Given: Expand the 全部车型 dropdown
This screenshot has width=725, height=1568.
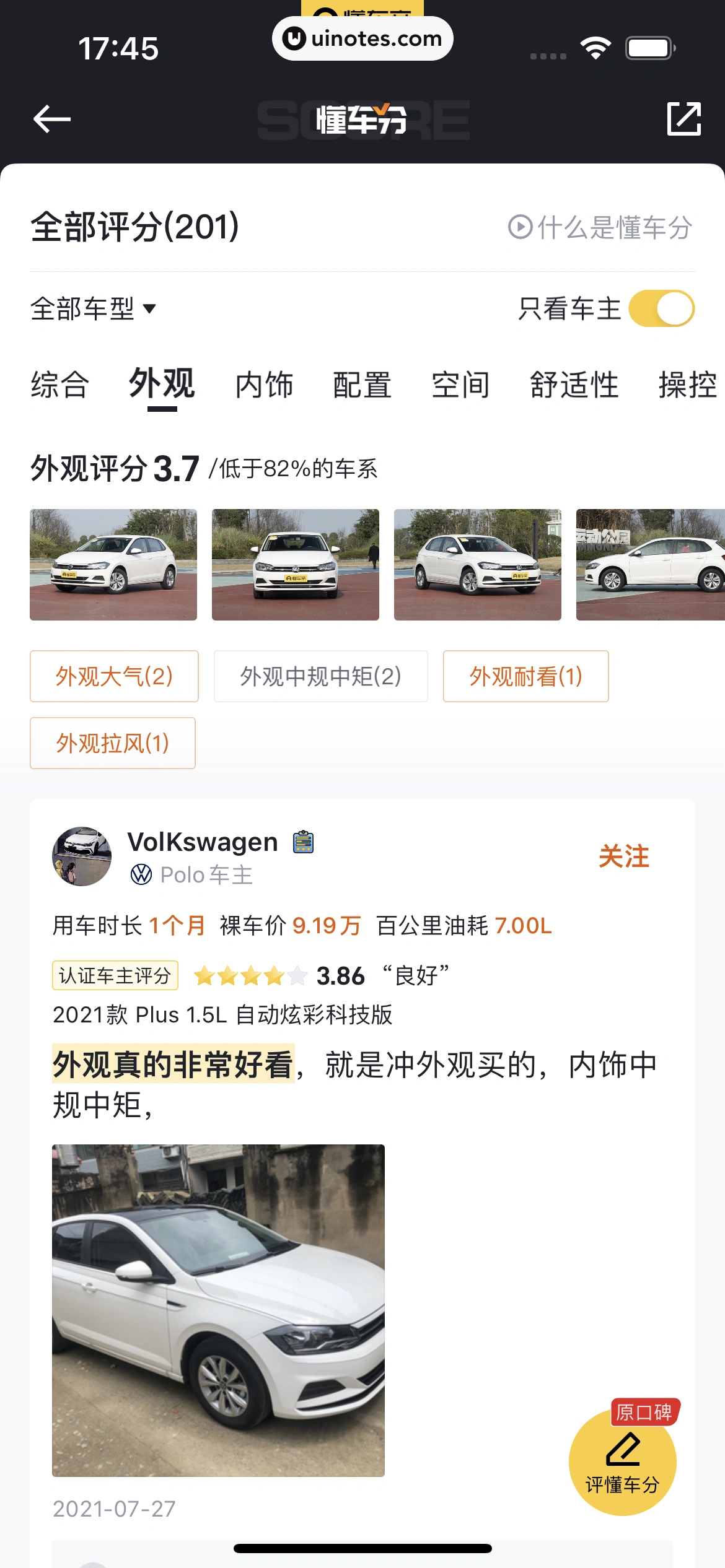Looking at the screenshot, I should tap(93, 308).
